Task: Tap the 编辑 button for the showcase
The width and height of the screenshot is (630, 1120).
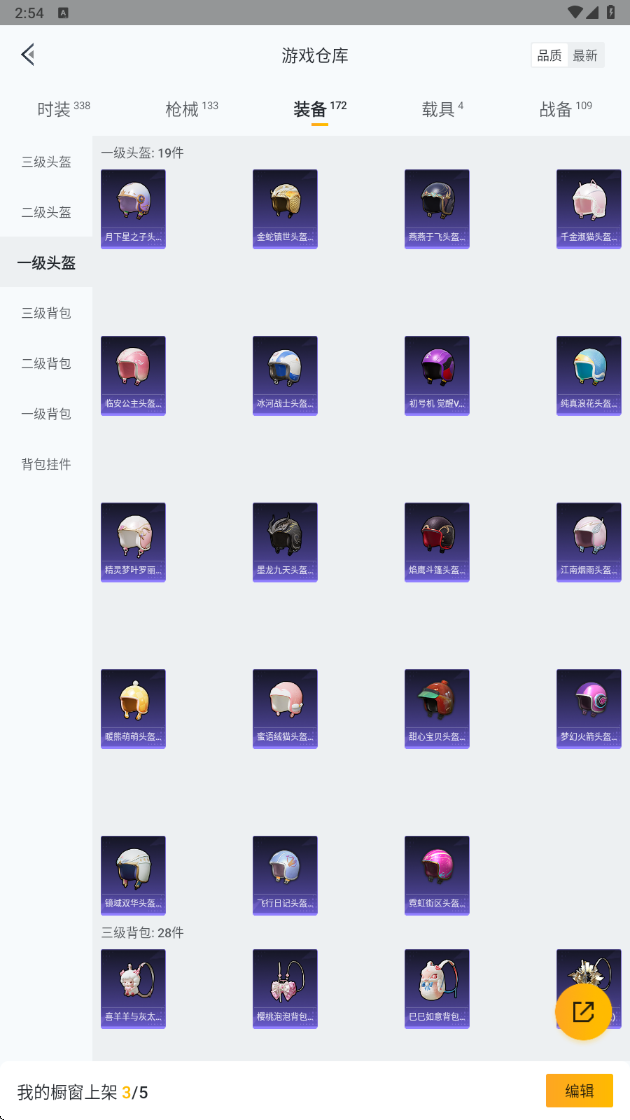Action: (579, 1091)
